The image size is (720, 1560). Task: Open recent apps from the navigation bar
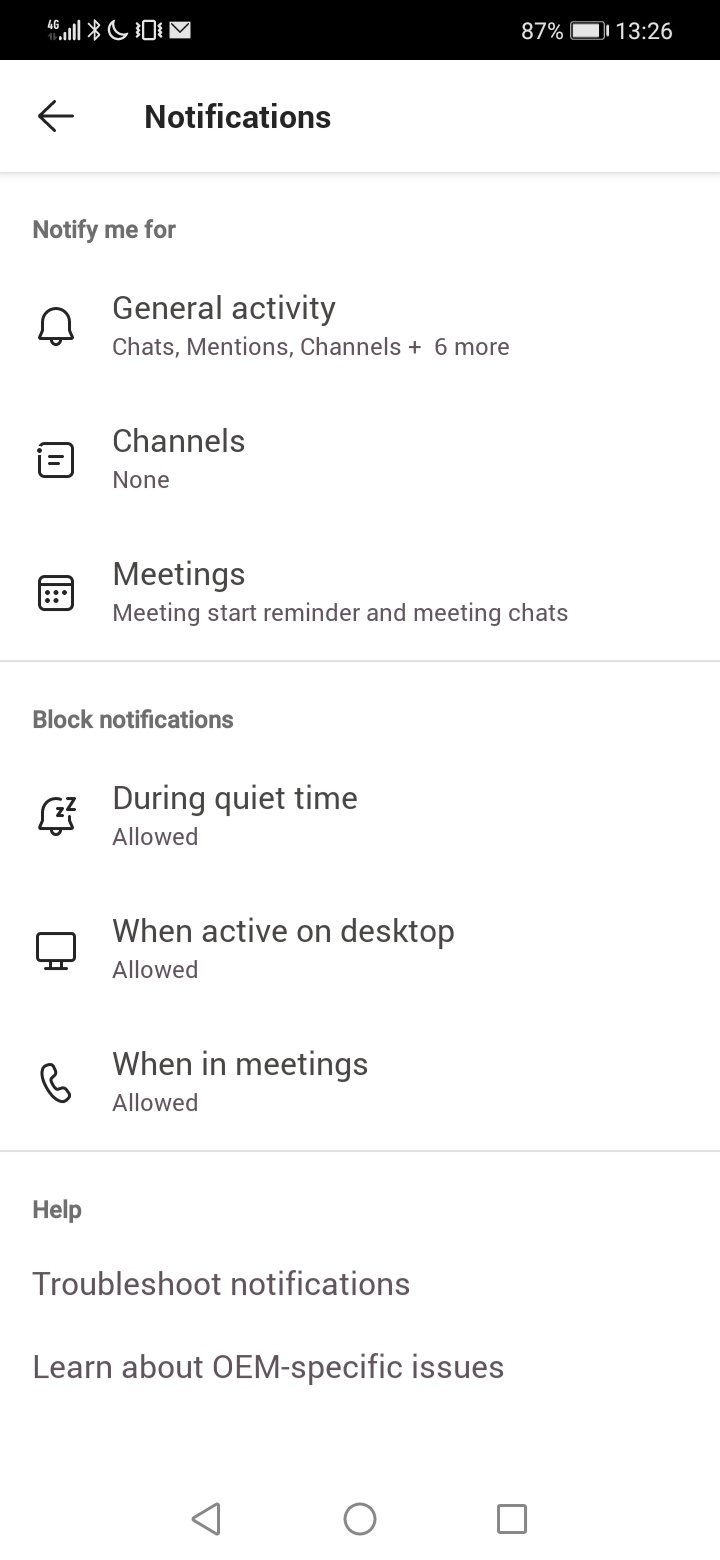coord(512,1519)
